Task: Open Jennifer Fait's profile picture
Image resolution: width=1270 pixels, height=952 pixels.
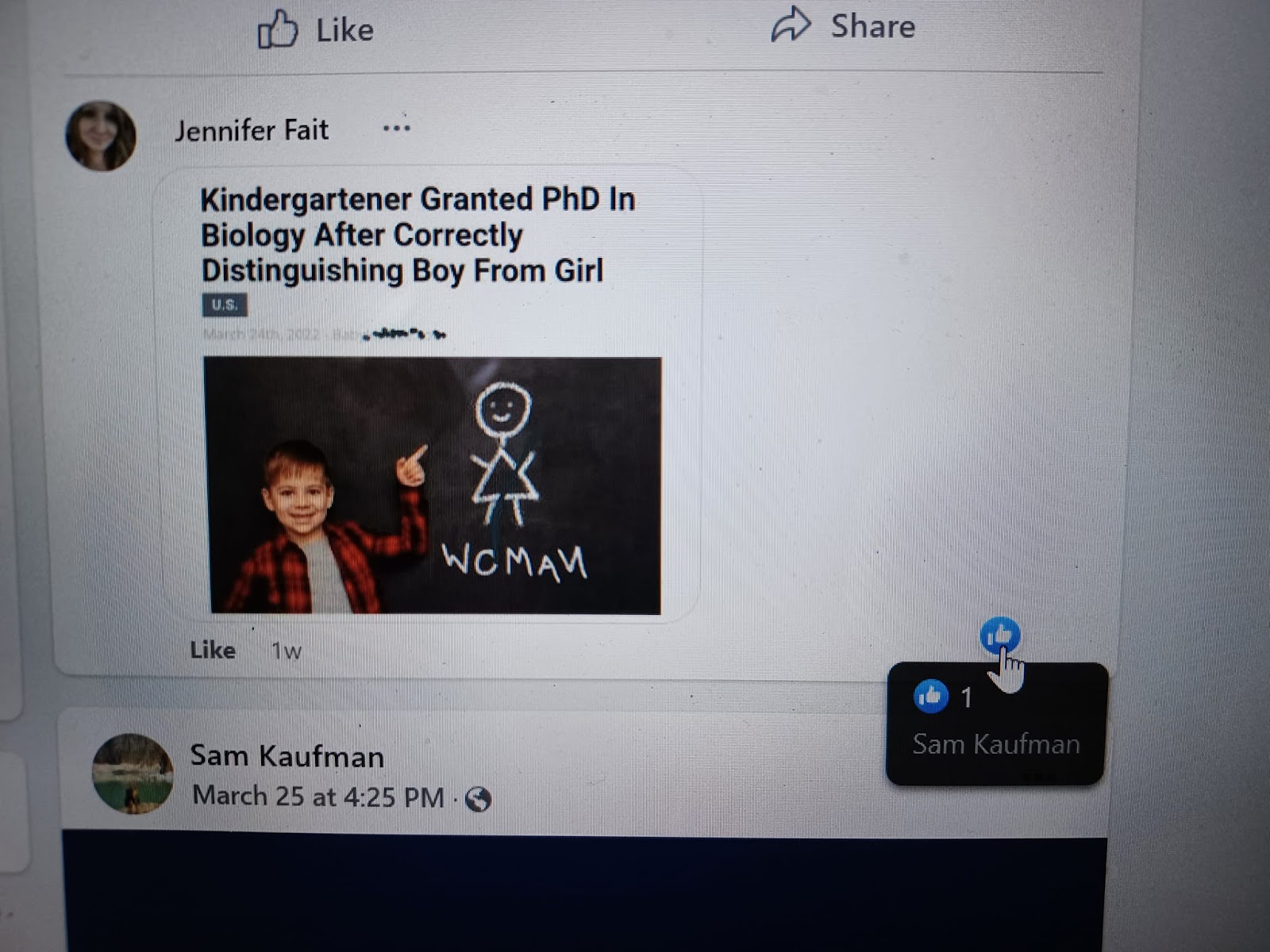Action: tap(101, 136)
